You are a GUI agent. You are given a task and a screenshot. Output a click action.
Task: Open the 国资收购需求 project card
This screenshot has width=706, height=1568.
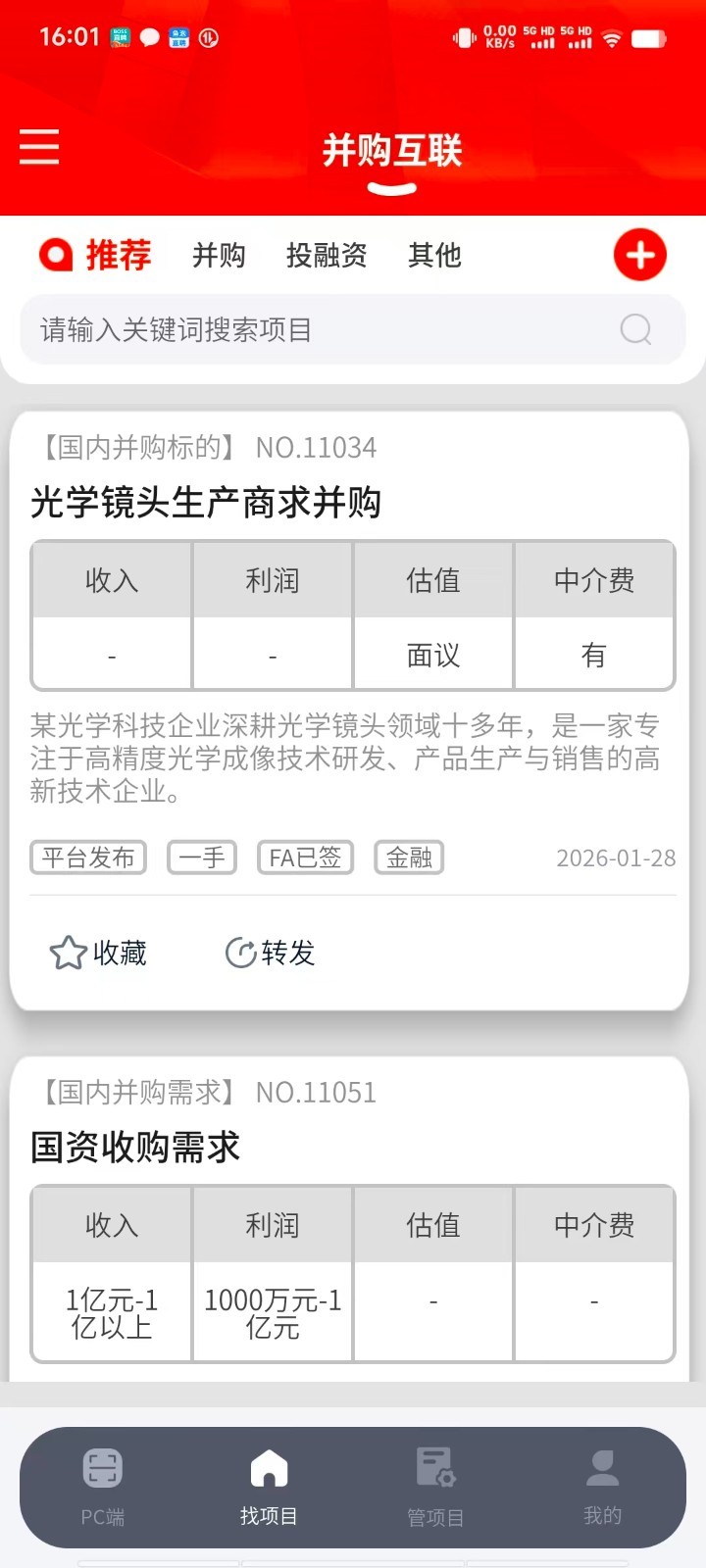click(x=135, y=1147)
